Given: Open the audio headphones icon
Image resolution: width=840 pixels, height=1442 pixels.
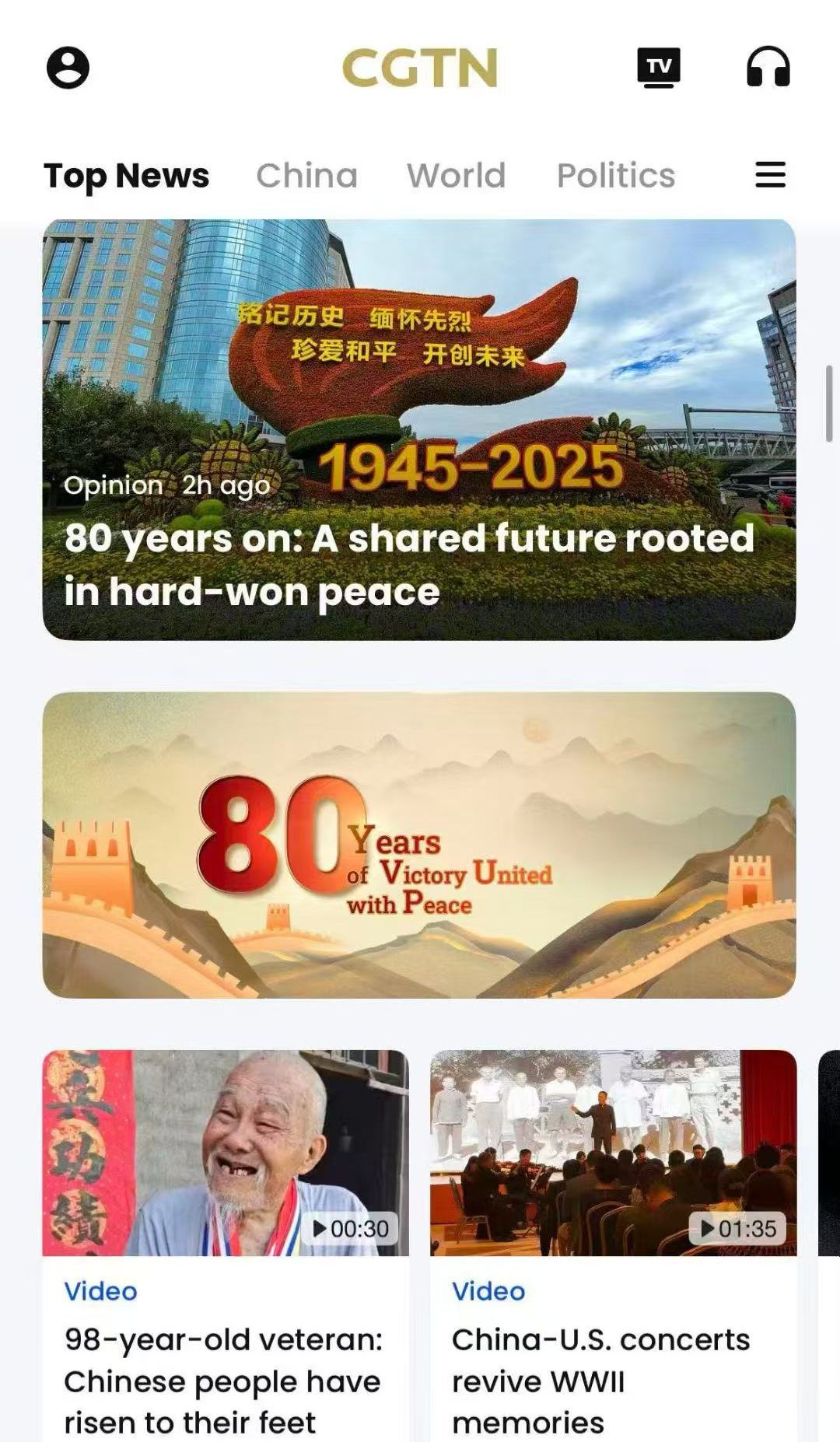Looking at the screenshot, I should coord(768,68).
